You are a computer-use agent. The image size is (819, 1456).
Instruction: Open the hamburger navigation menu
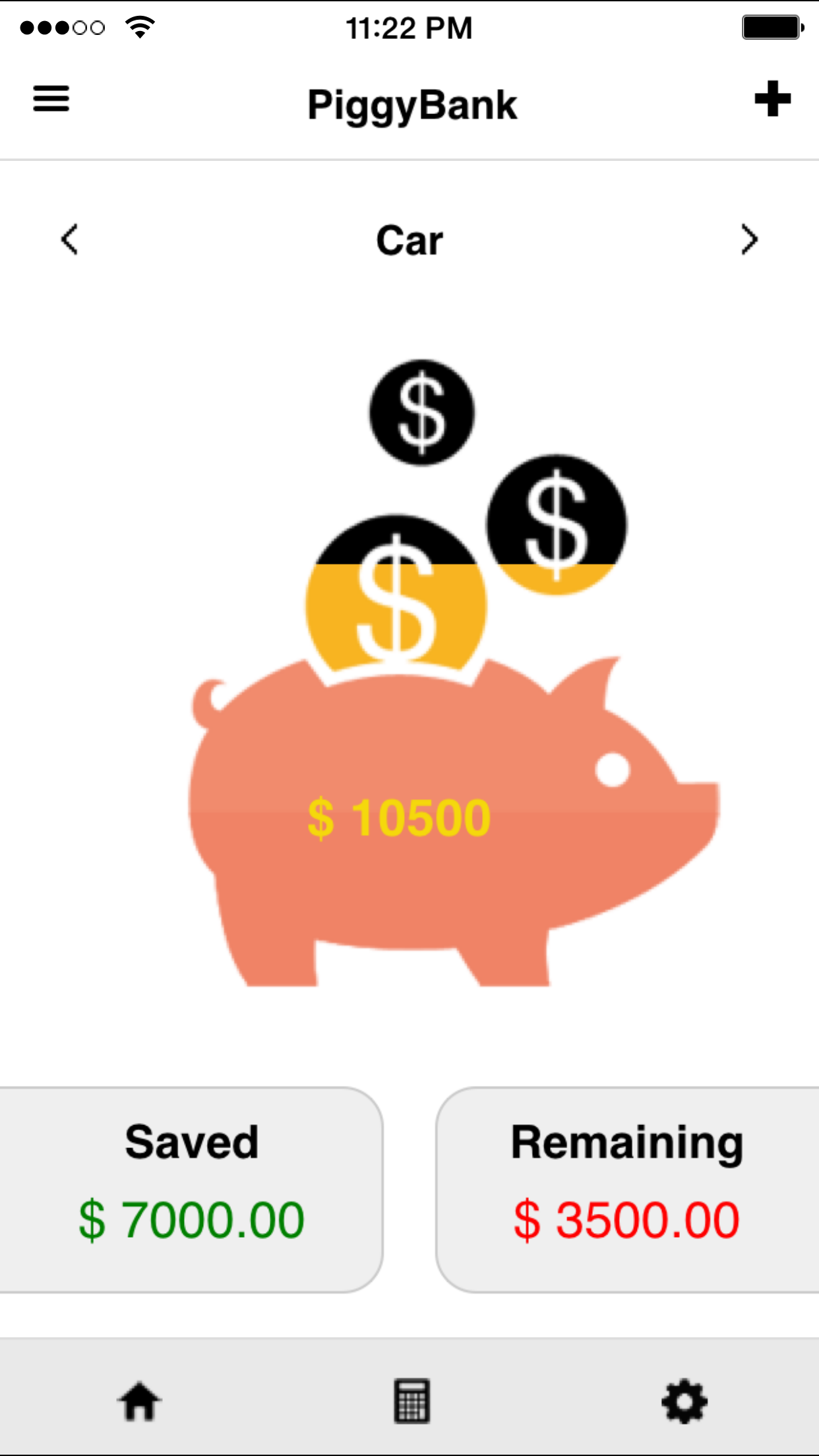click(x=51, y=99)
